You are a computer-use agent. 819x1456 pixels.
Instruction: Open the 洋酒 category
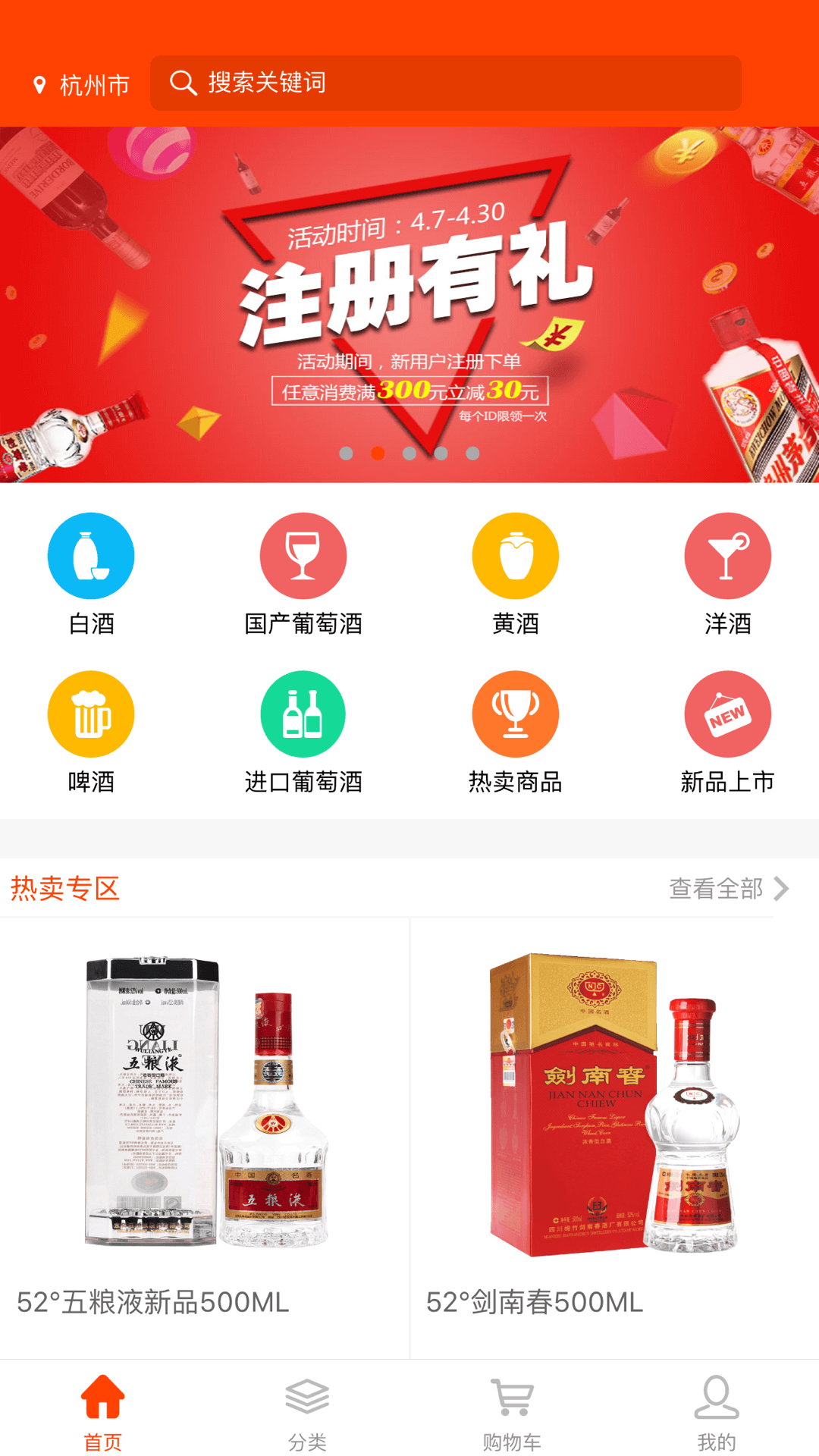pyautogui.click(x=727, y=573)
